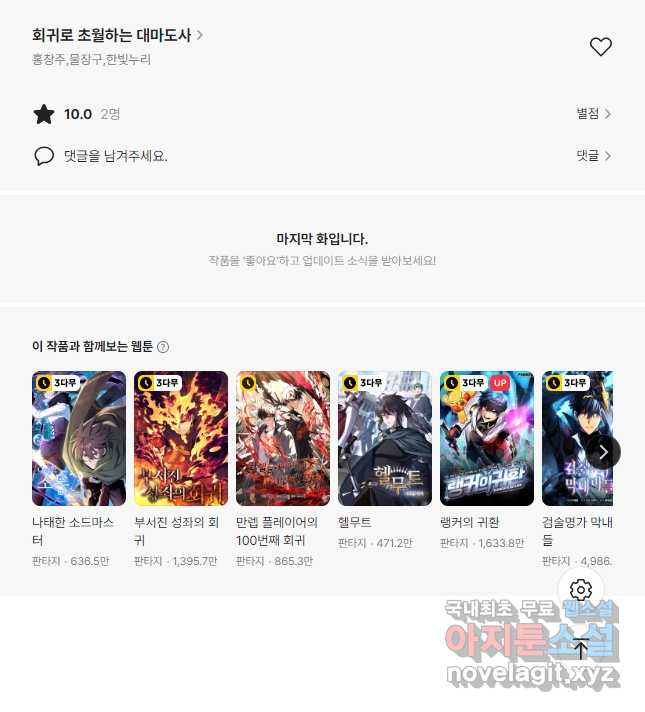The height and width of the screenshot is (712, 645).
Task: Show info about 이 작품과 함께보는 웹툰
Action: pyautogui.click(x=163, y=347)
